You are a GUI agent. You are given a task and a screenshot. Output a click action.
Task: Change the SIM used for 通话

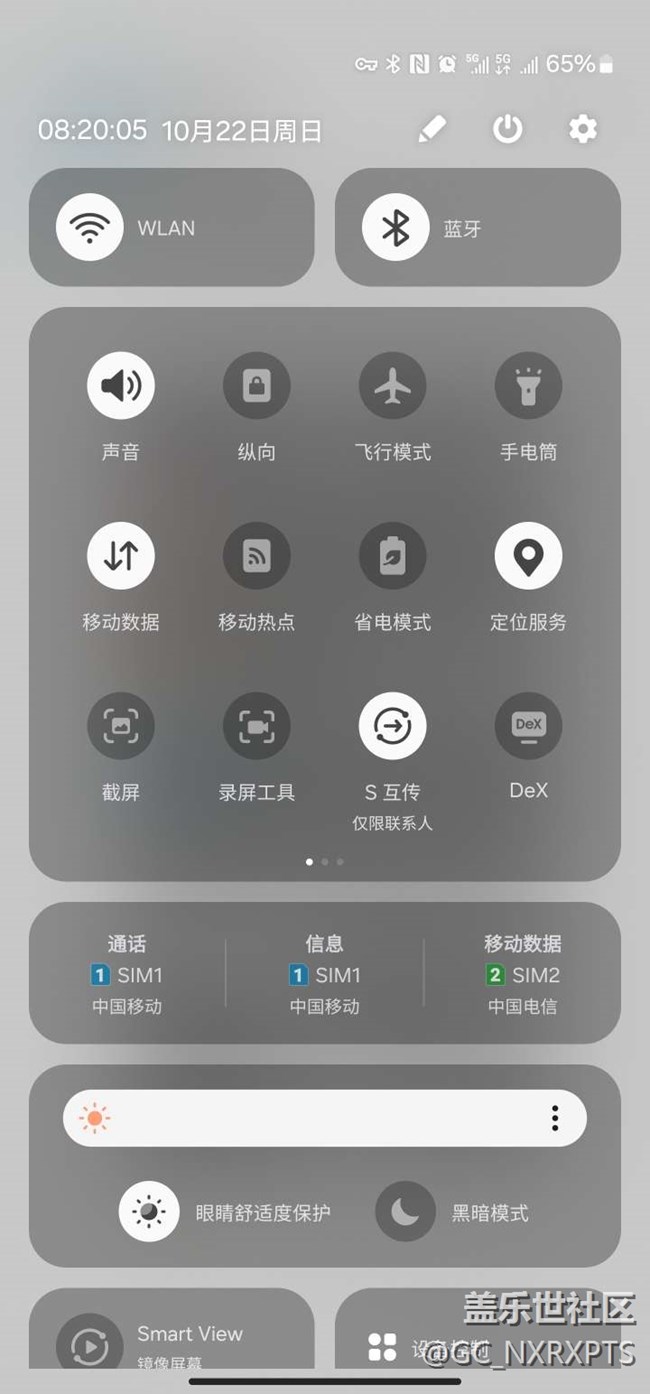coord(127,974)
